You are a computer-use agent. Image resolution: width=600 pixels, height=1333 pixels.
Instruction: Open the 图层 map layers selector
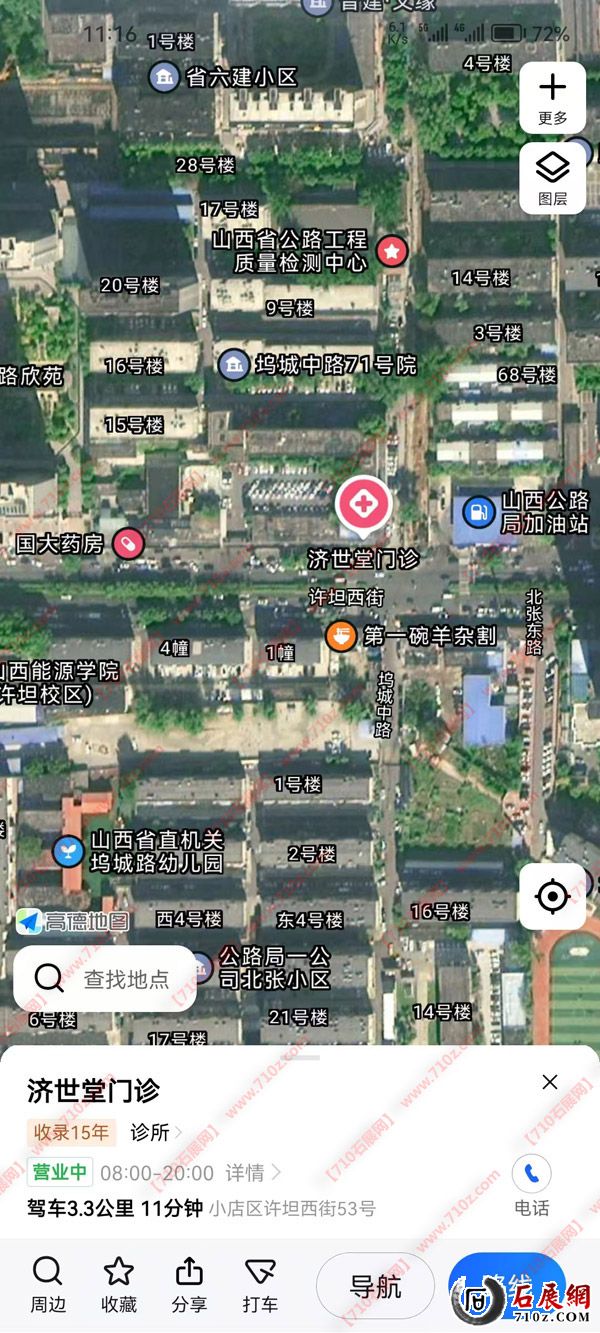552,179
